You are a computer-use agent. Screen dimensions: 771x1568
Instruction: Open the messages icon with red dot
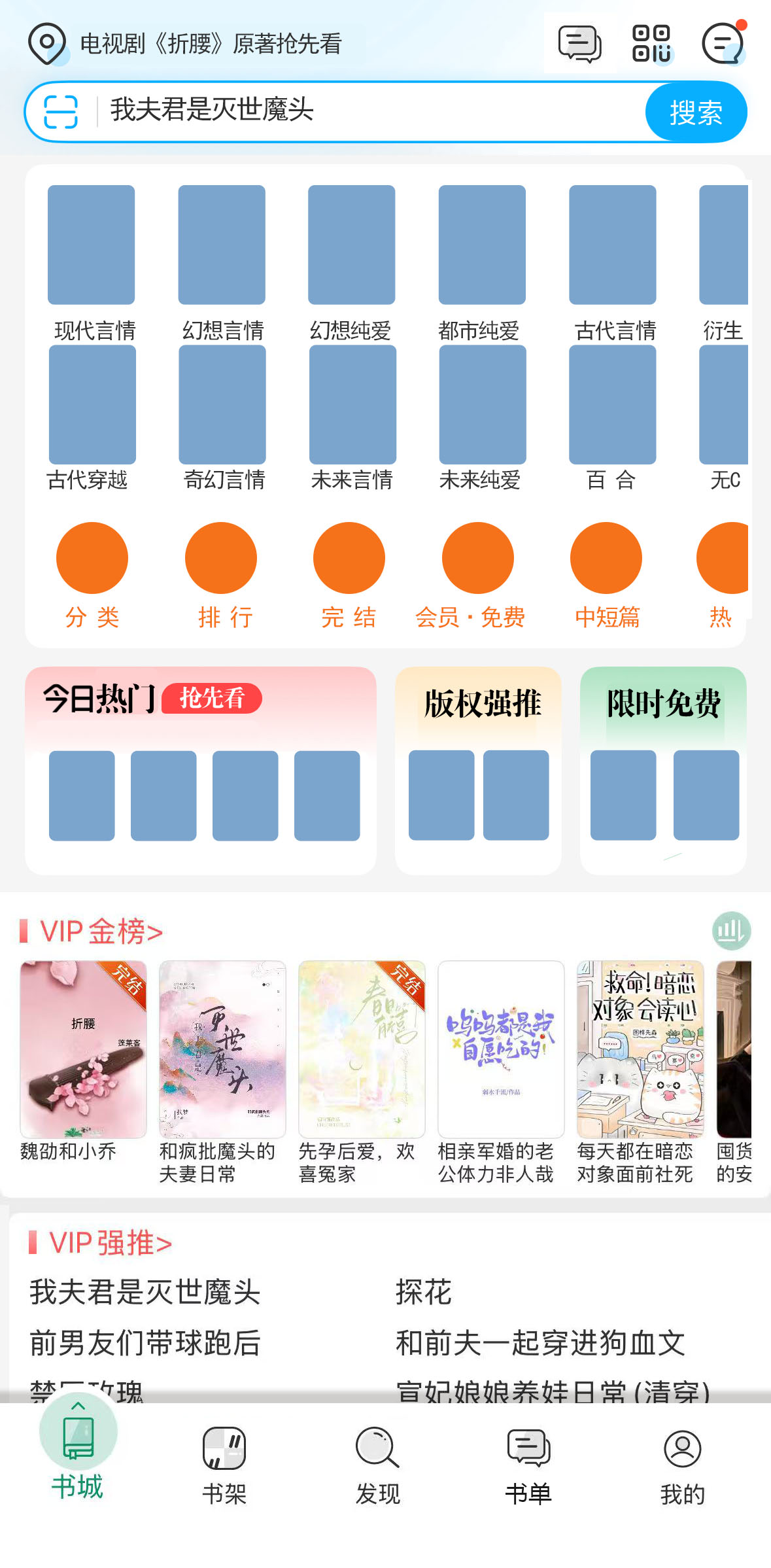(x=723, y=44)
